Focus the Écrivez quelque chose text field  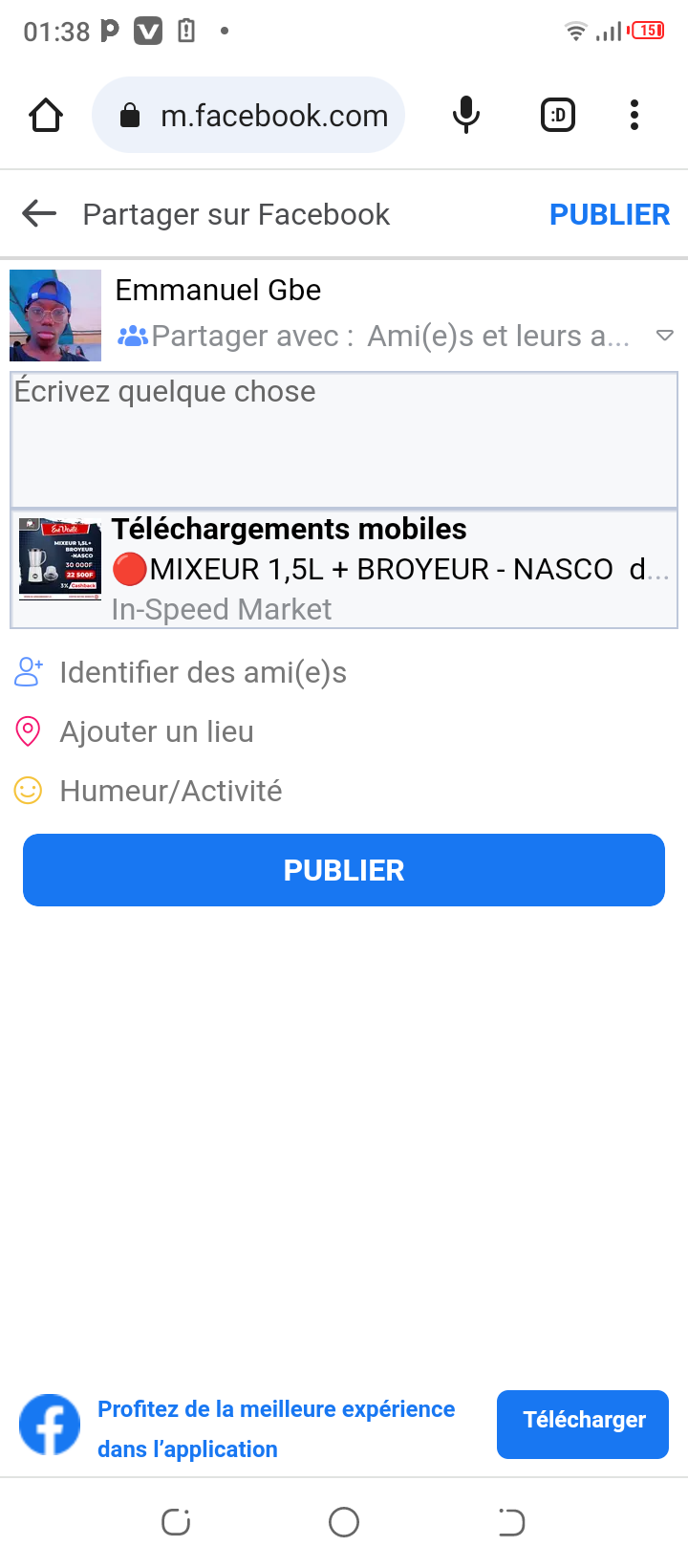(344, 440)
